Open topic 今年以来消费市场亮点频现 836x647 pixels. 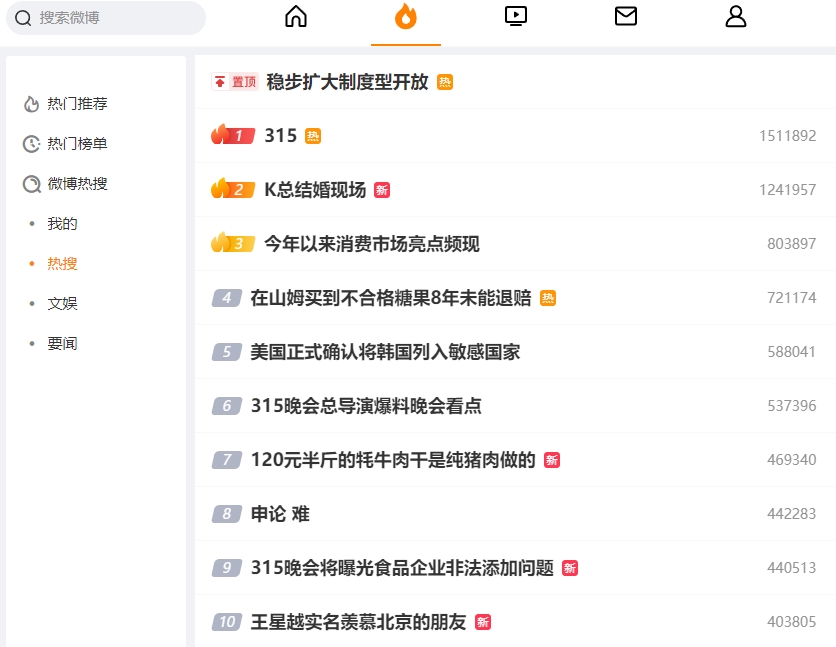pyautogui.click(x=372, y=244)
